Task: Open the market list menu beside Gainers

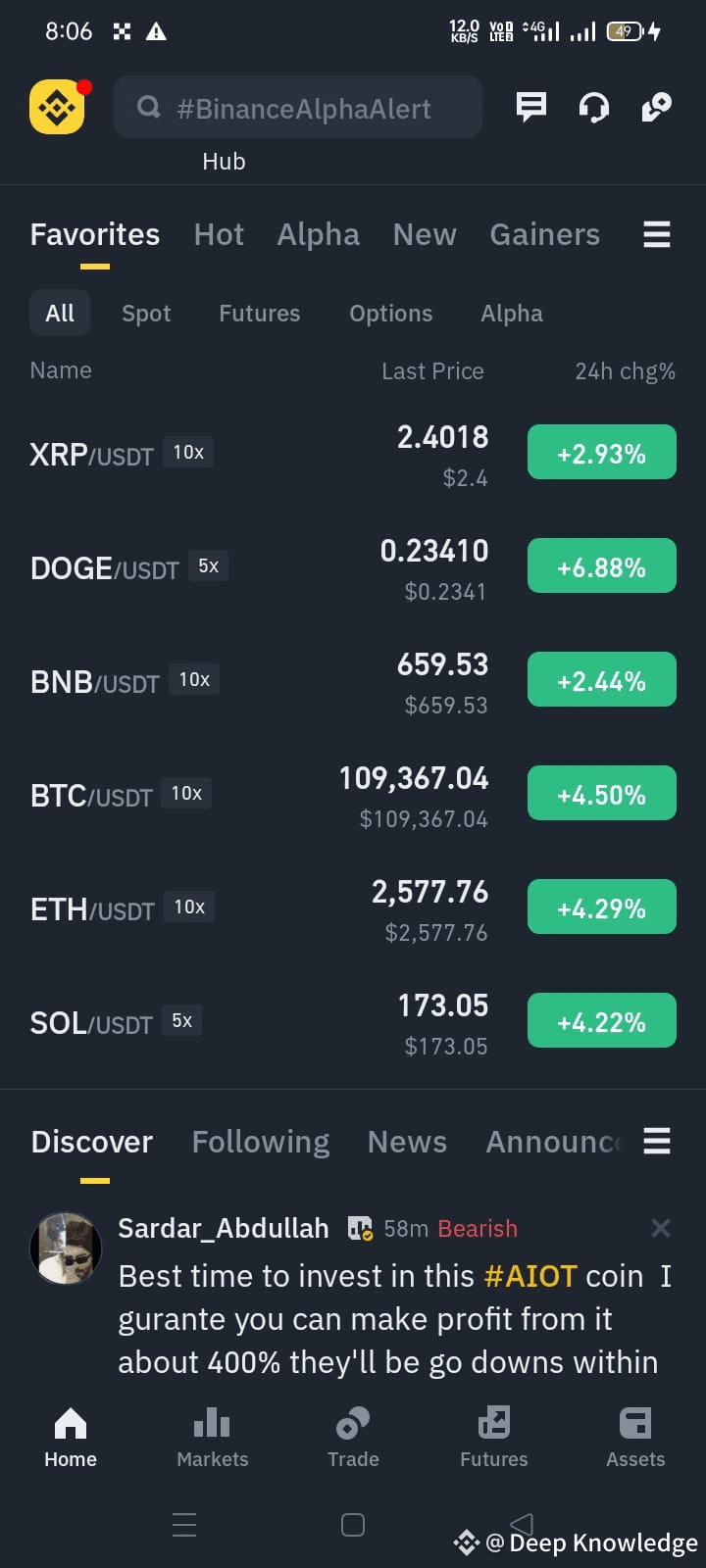Action: [x=657, y=234]
